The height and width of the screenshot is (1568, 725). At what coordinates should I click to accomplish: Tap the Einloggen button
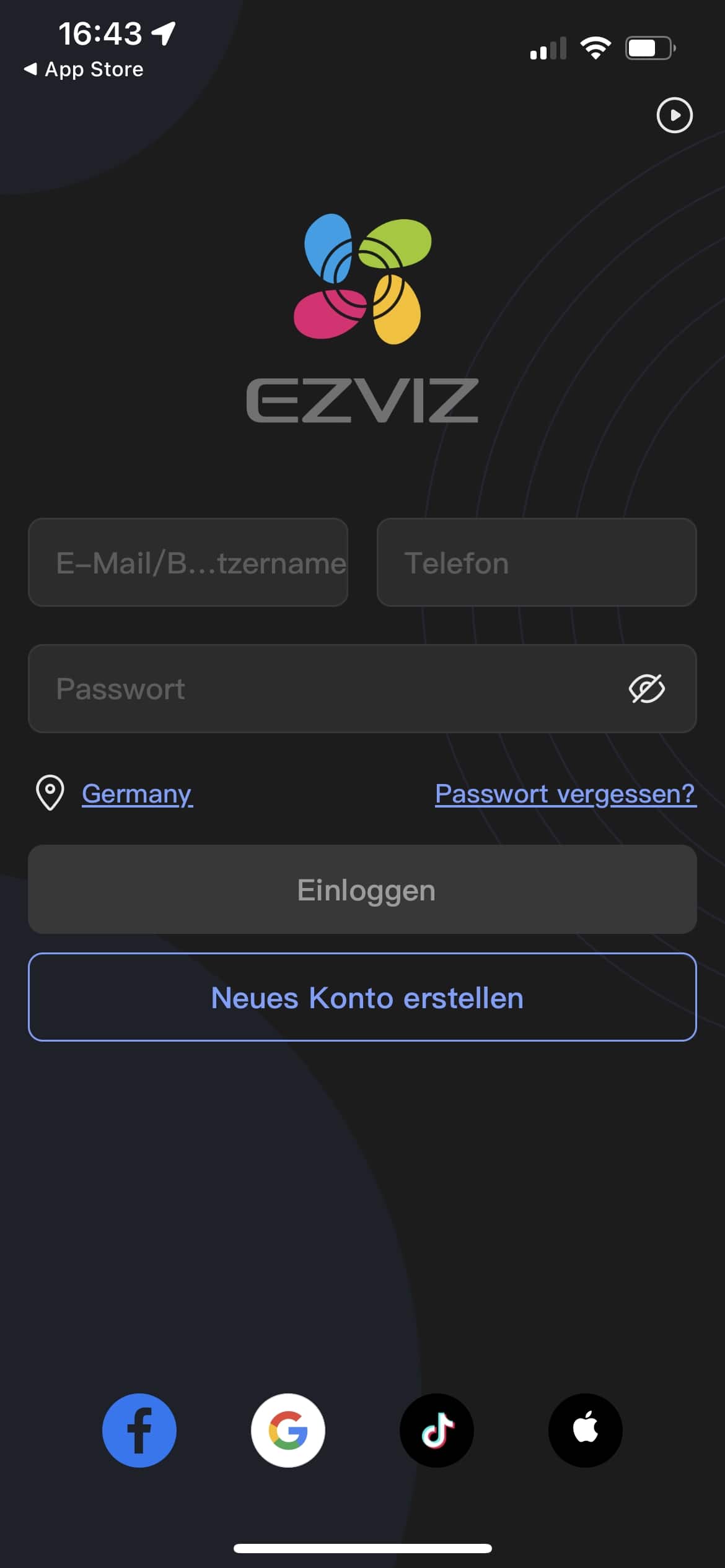[x=362, y=889]
